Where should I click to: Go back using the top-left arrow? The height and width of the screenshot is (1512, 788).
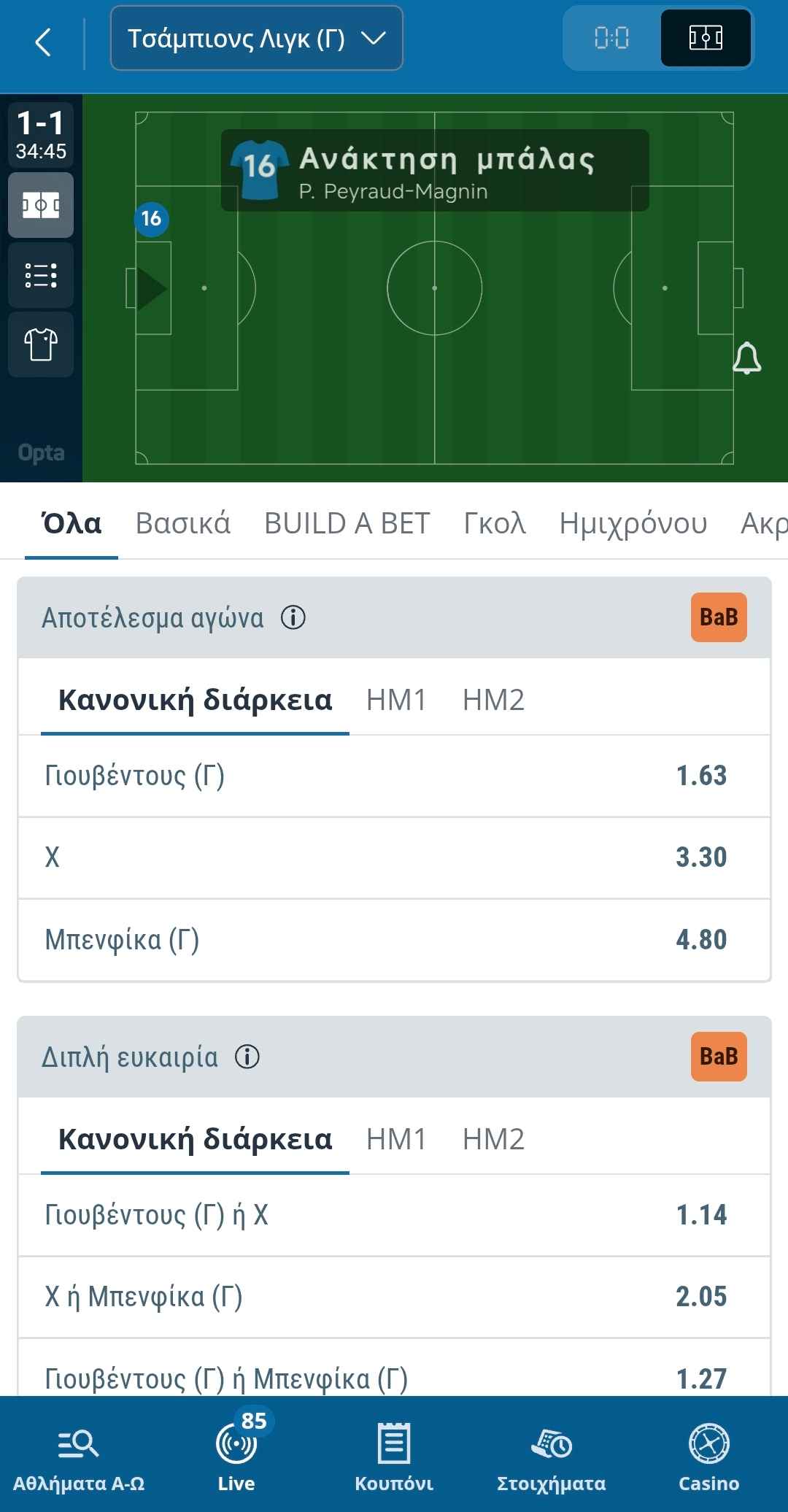point(44,42)
